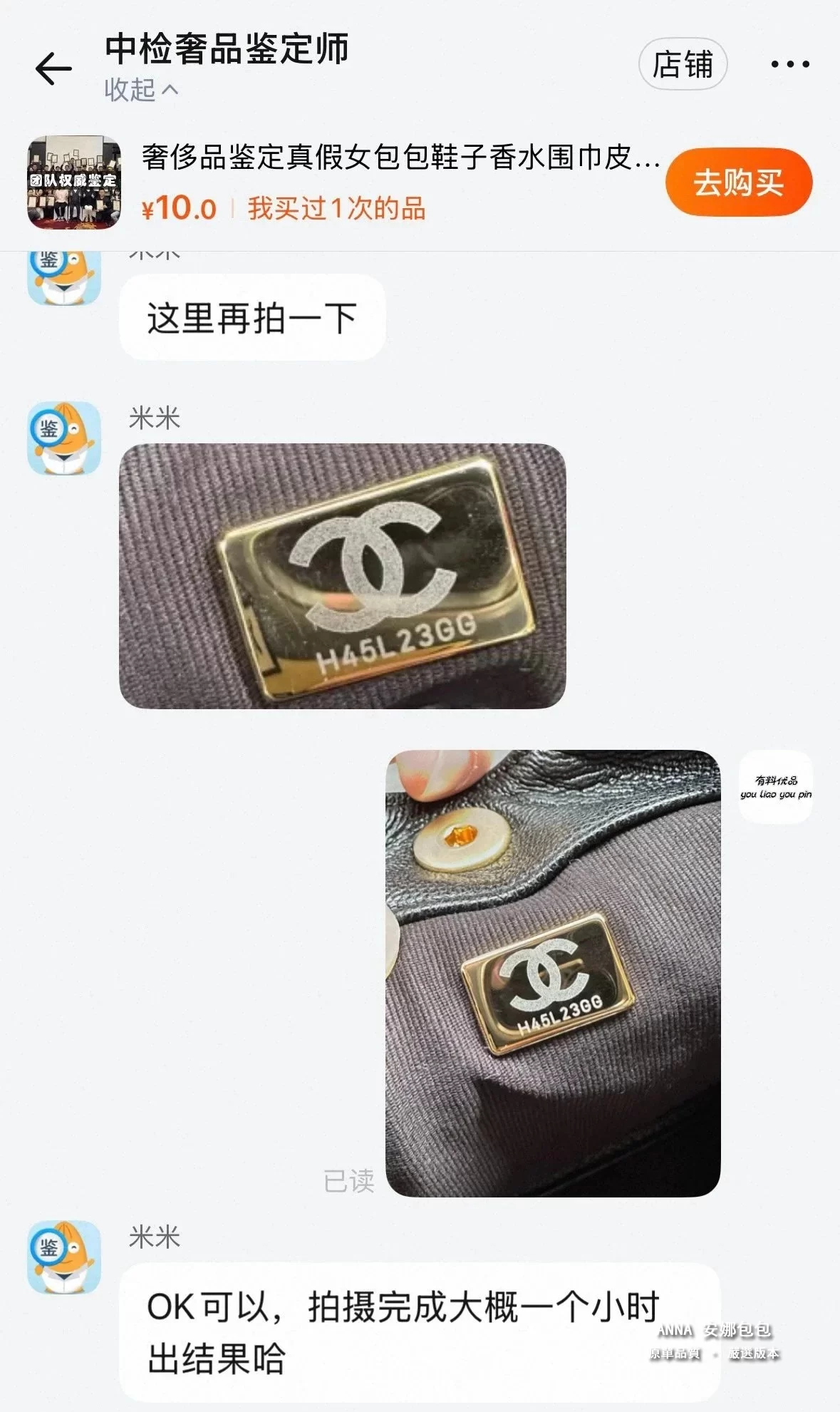The height and width of the screenshot is (1412, 840).
Task: View the logo plate photo sent by 米米
Action: 342,576
